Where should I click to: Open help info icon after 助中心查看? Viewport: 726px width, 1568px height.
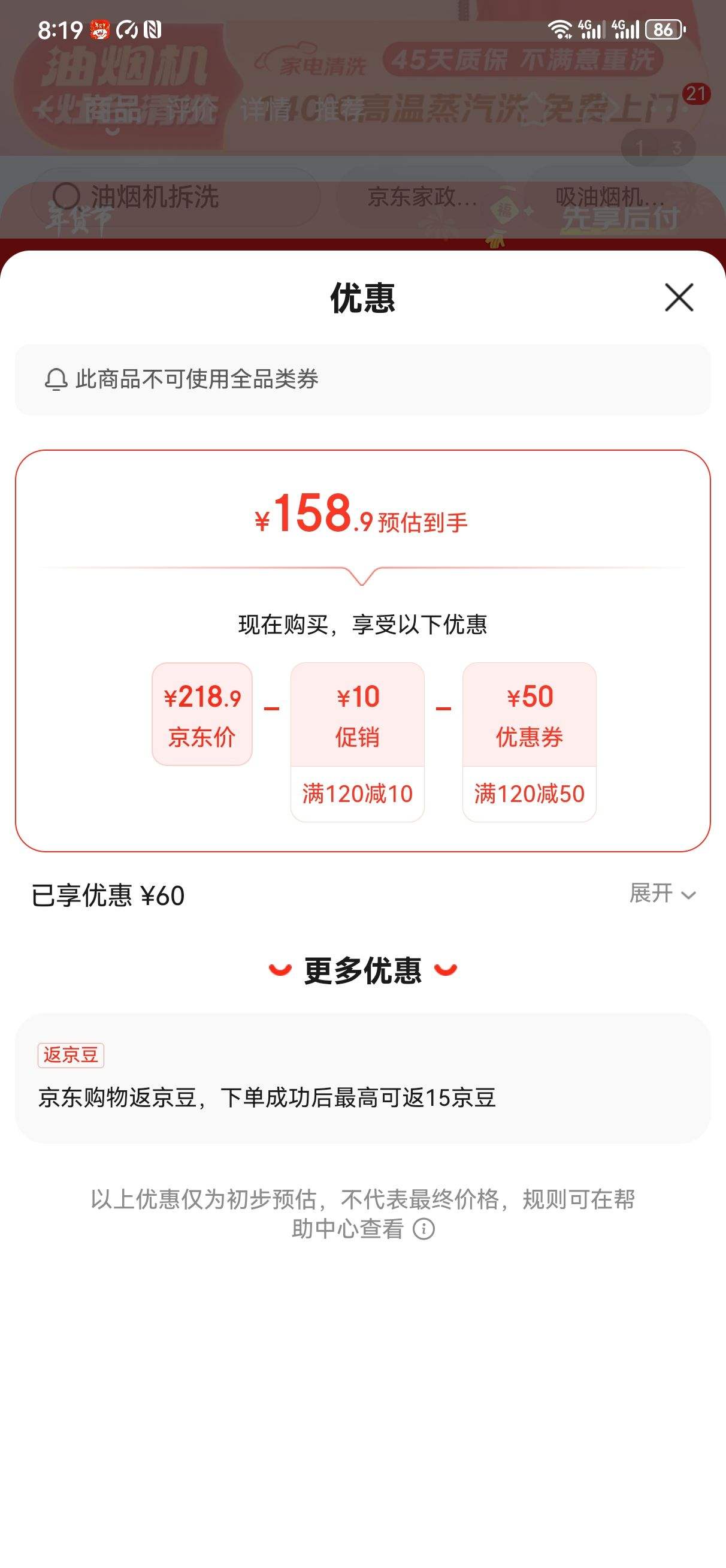423,1229
